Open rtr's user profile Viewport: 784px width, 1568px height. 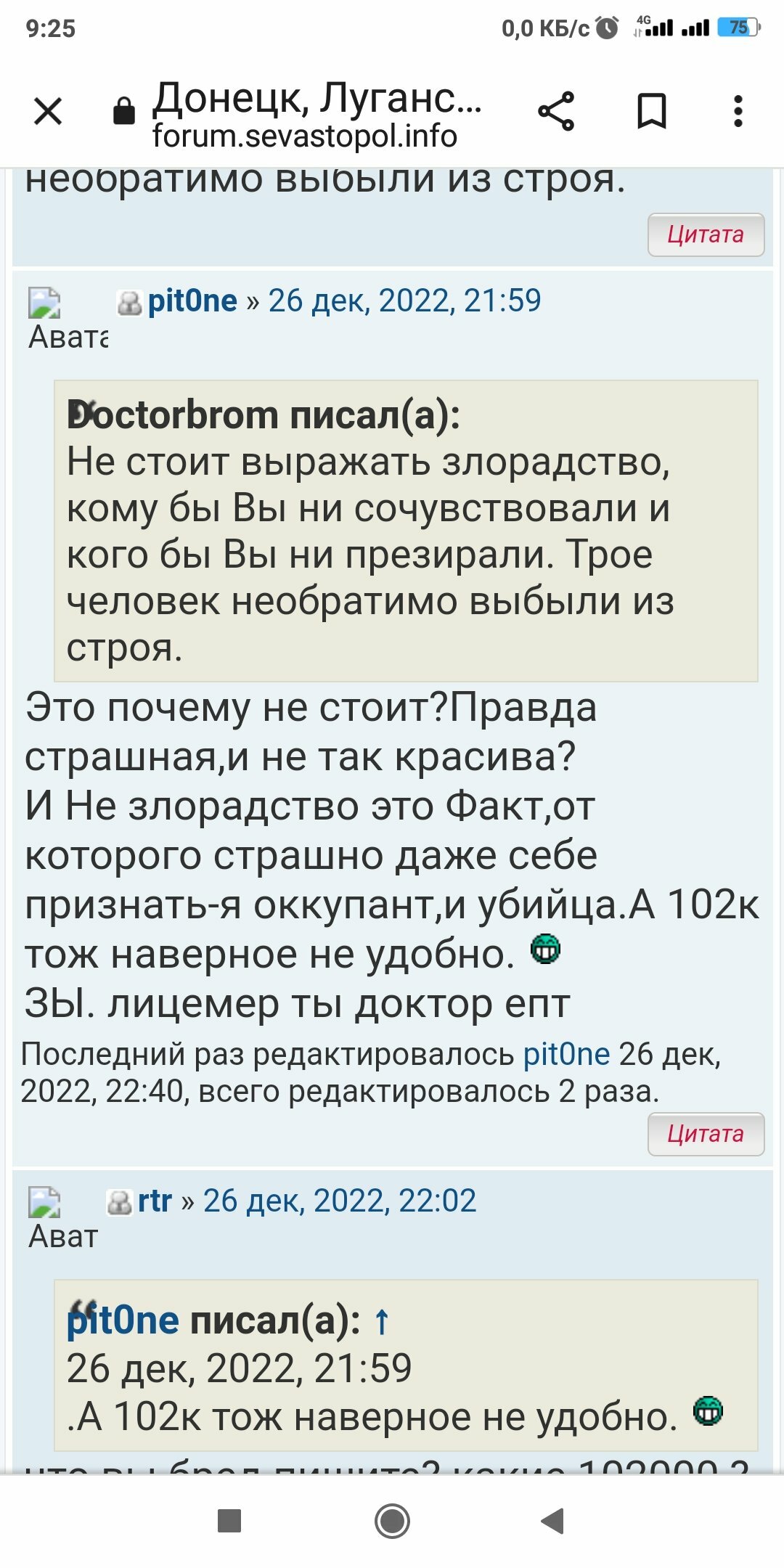click(155, 1201)
